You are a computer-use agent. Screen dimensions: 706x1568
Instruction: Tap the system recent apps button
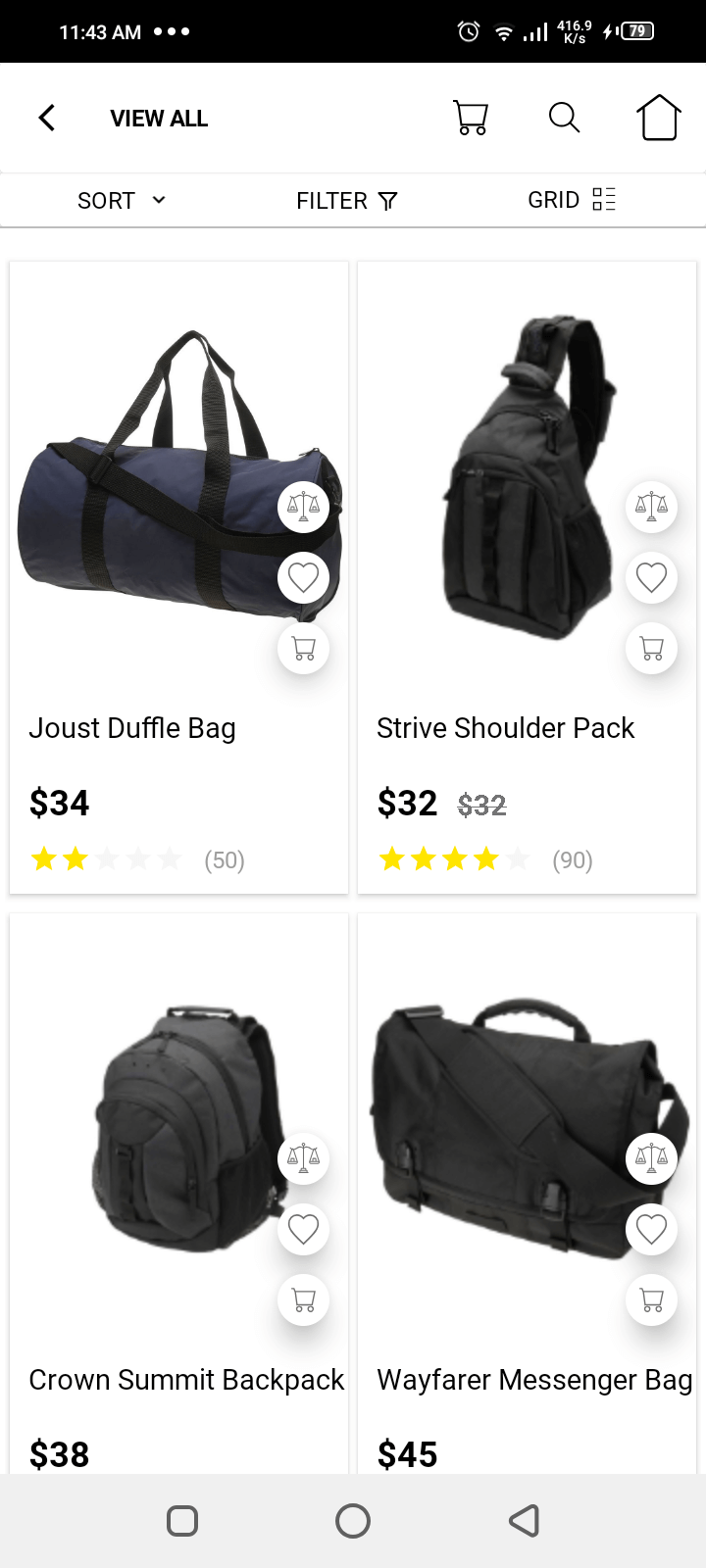(x=182, y=1521)
